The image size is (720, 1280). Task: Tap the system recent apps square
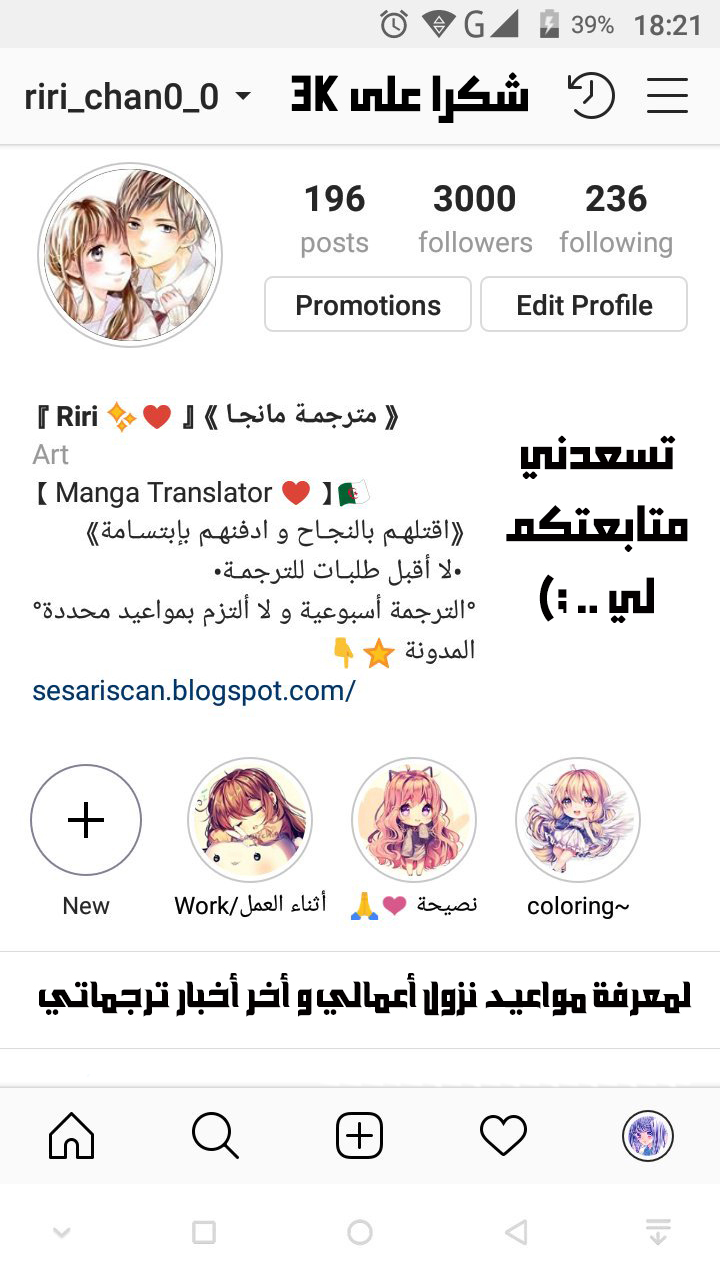tap(204, 1233)
